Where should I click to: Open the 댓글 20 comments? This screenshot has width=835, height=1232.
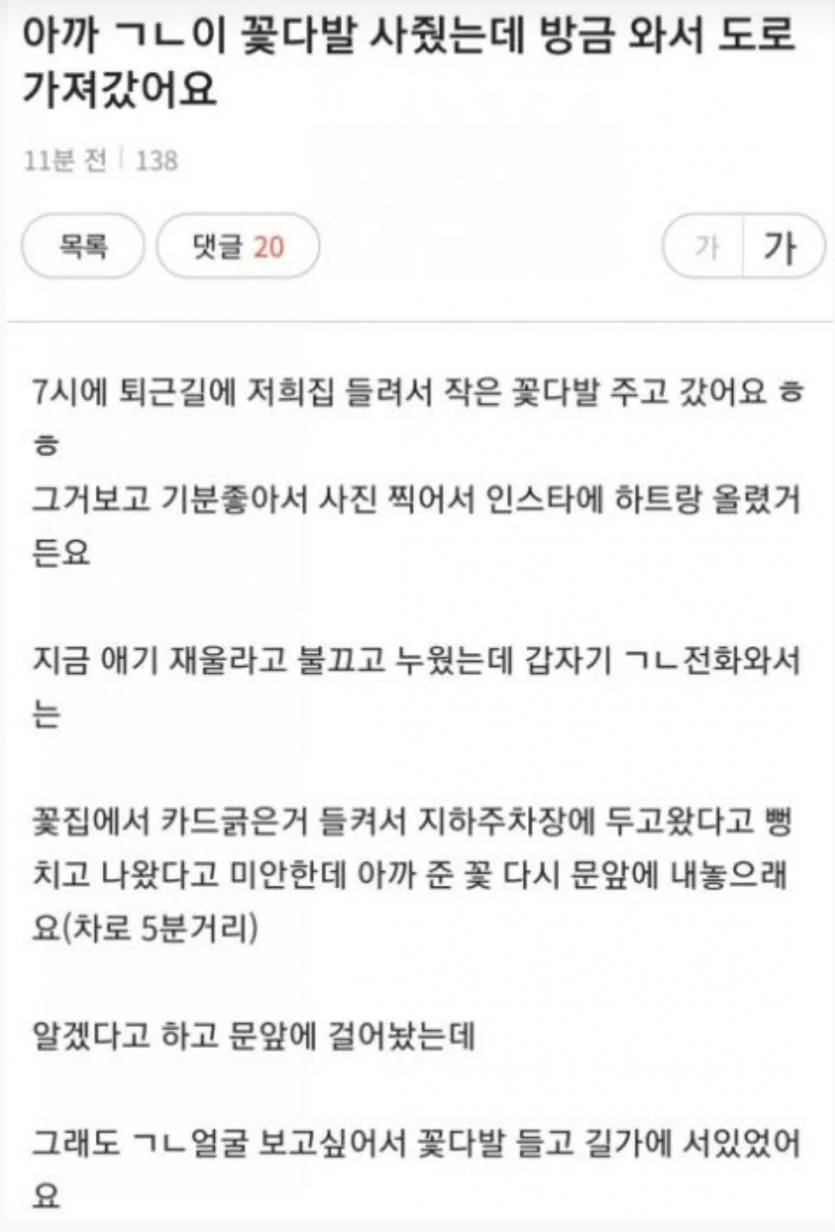238,246
